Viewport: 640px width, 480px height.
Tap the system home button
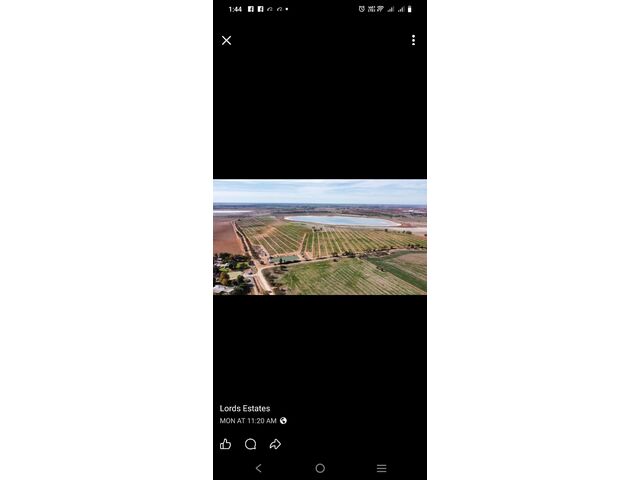[x=320, y=468]
